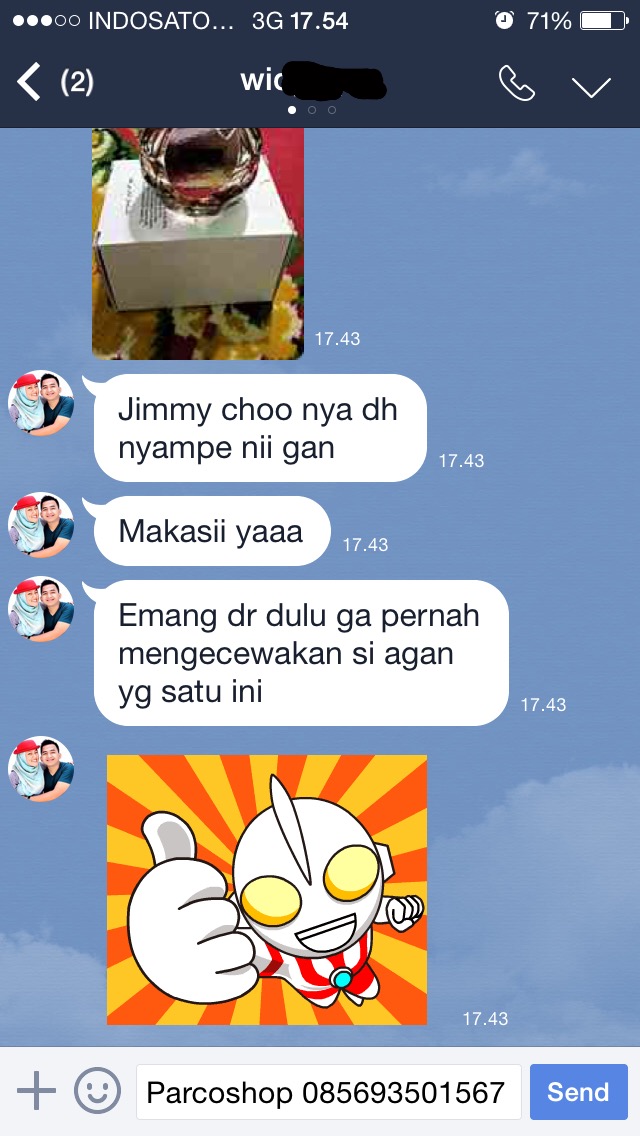Focus the message field containing Parcoshop
Screen dimensions: 640x1136
[x=327, y=1092]
